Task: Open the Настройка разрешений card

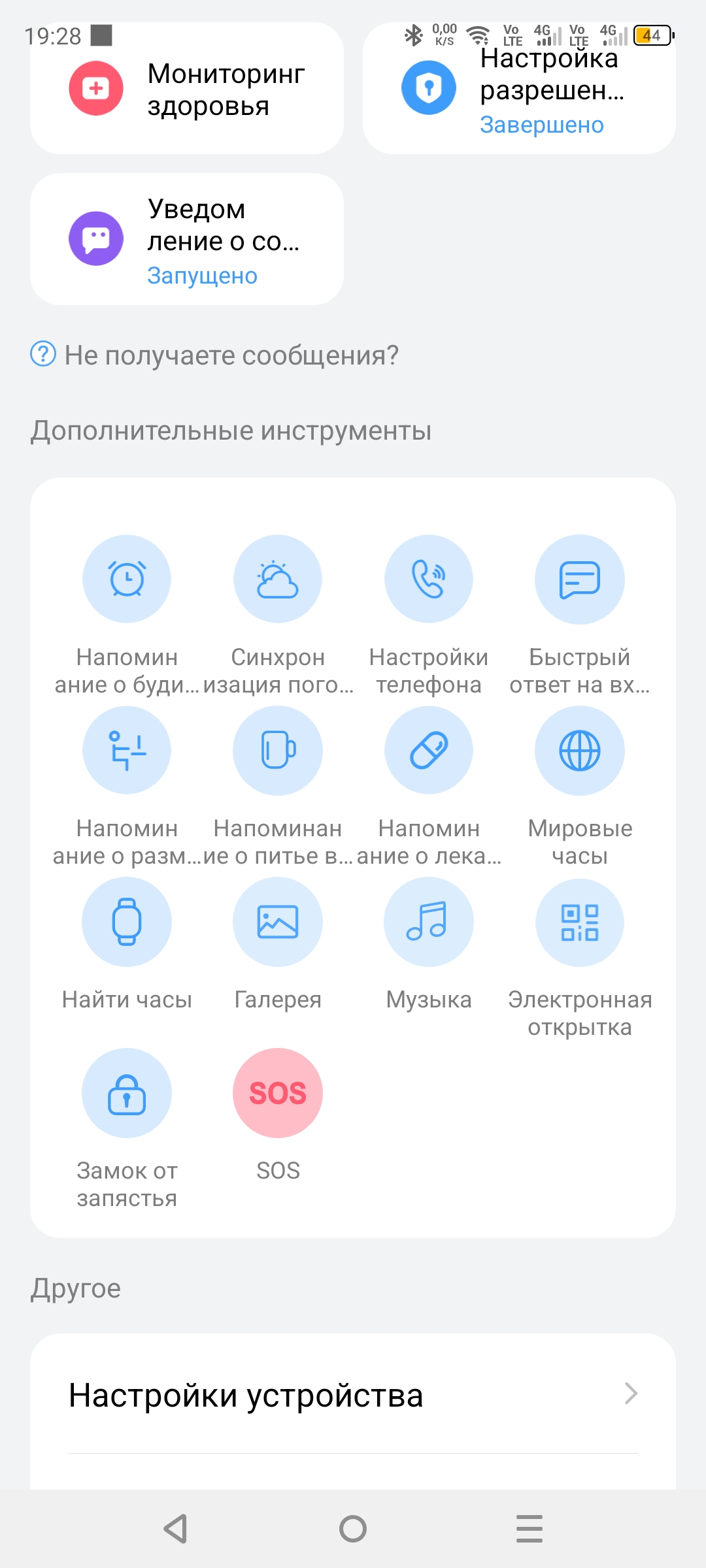Action: coord(519,89)
